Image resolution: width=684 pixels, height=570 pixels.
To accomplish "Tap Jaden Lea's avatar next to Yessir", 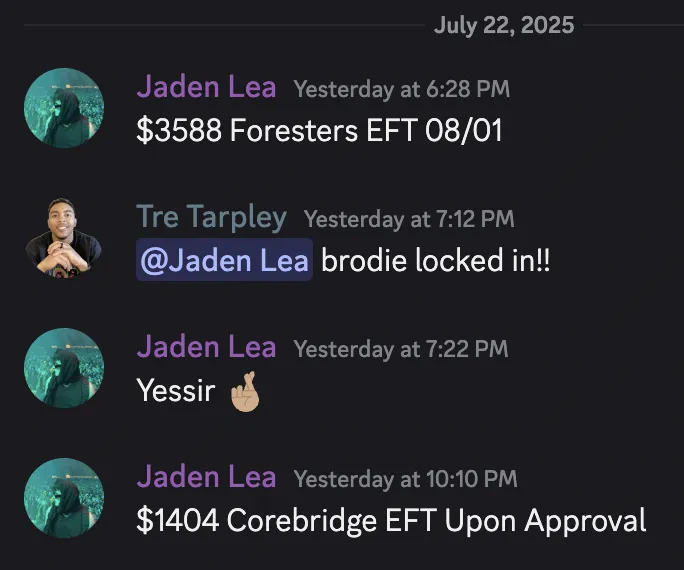I will 62,367.
